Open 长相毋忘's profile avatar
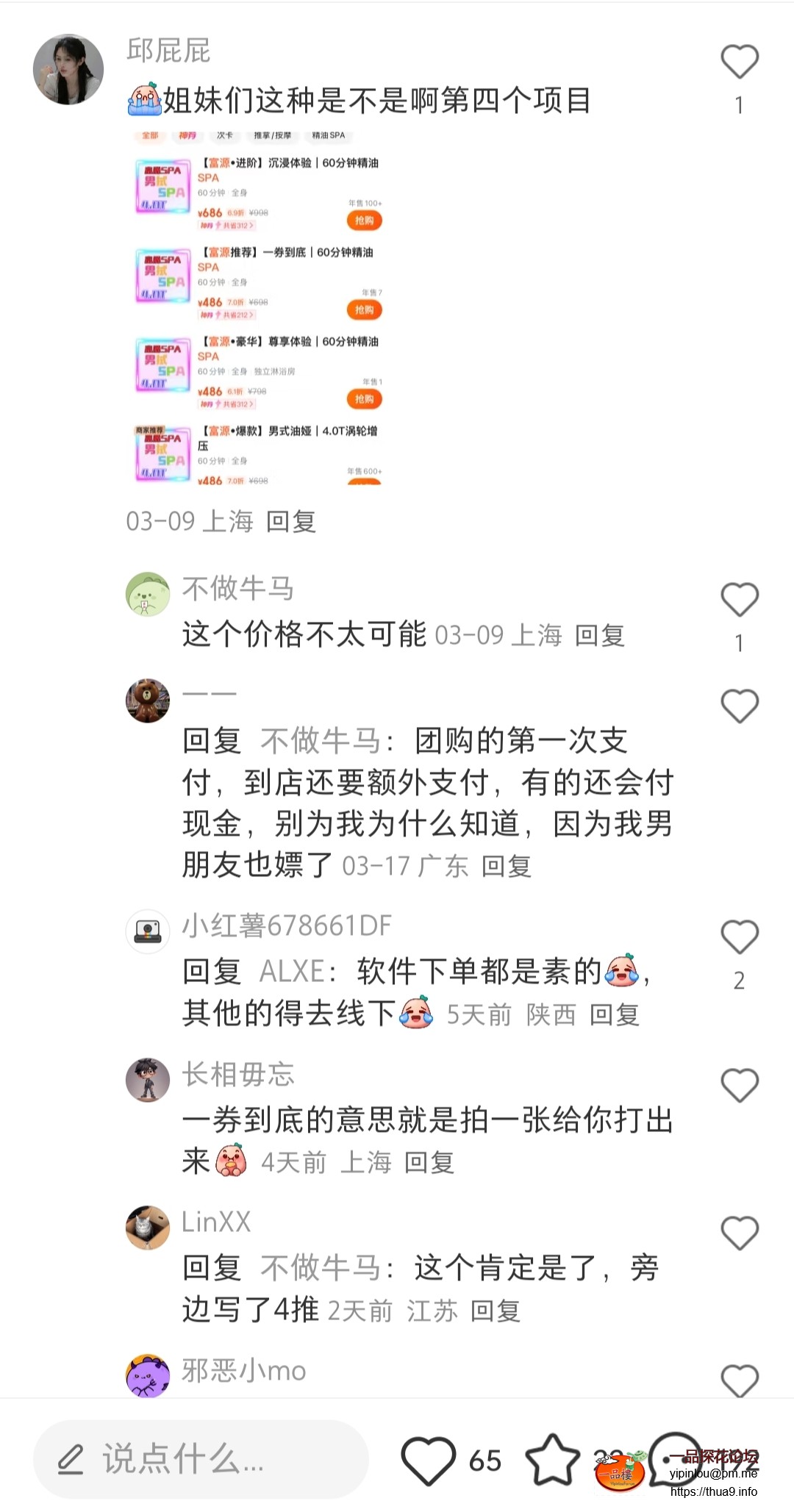The image size is (794, 1512). click(148, 1081)
